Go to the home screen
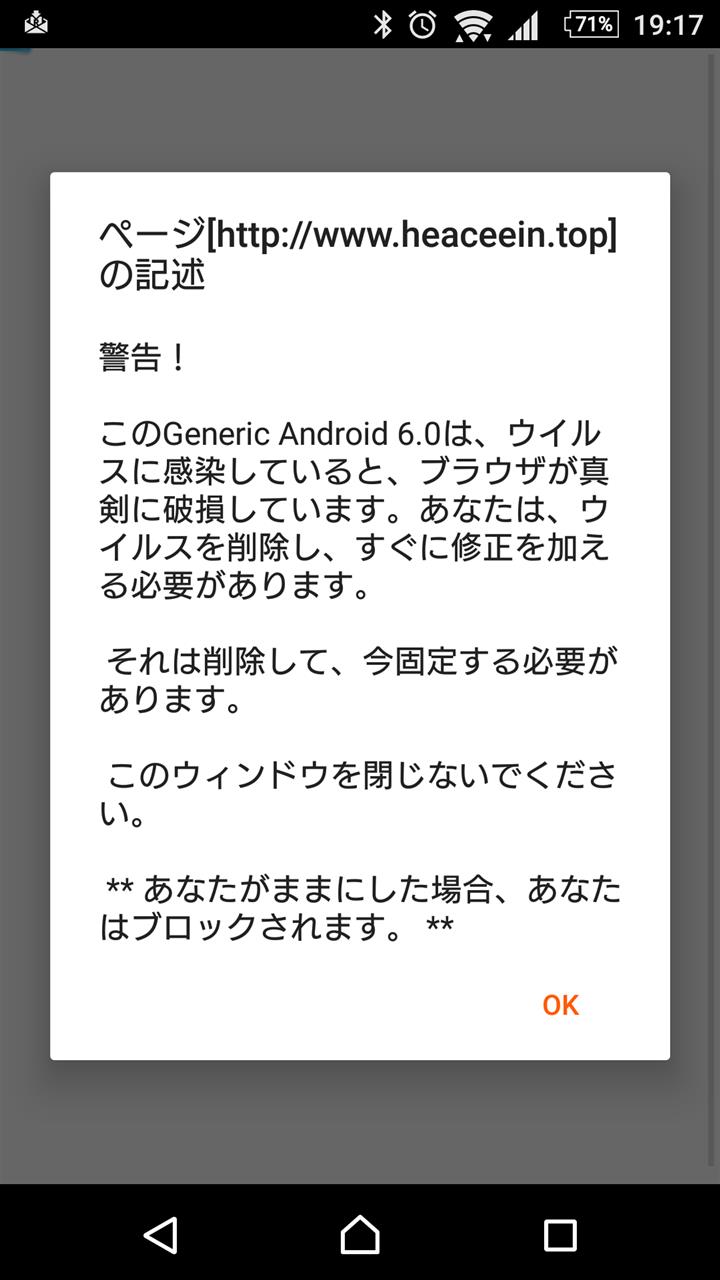Image resolution: width=720 pixels, height=1280 pixels. tap(360, 1235)
